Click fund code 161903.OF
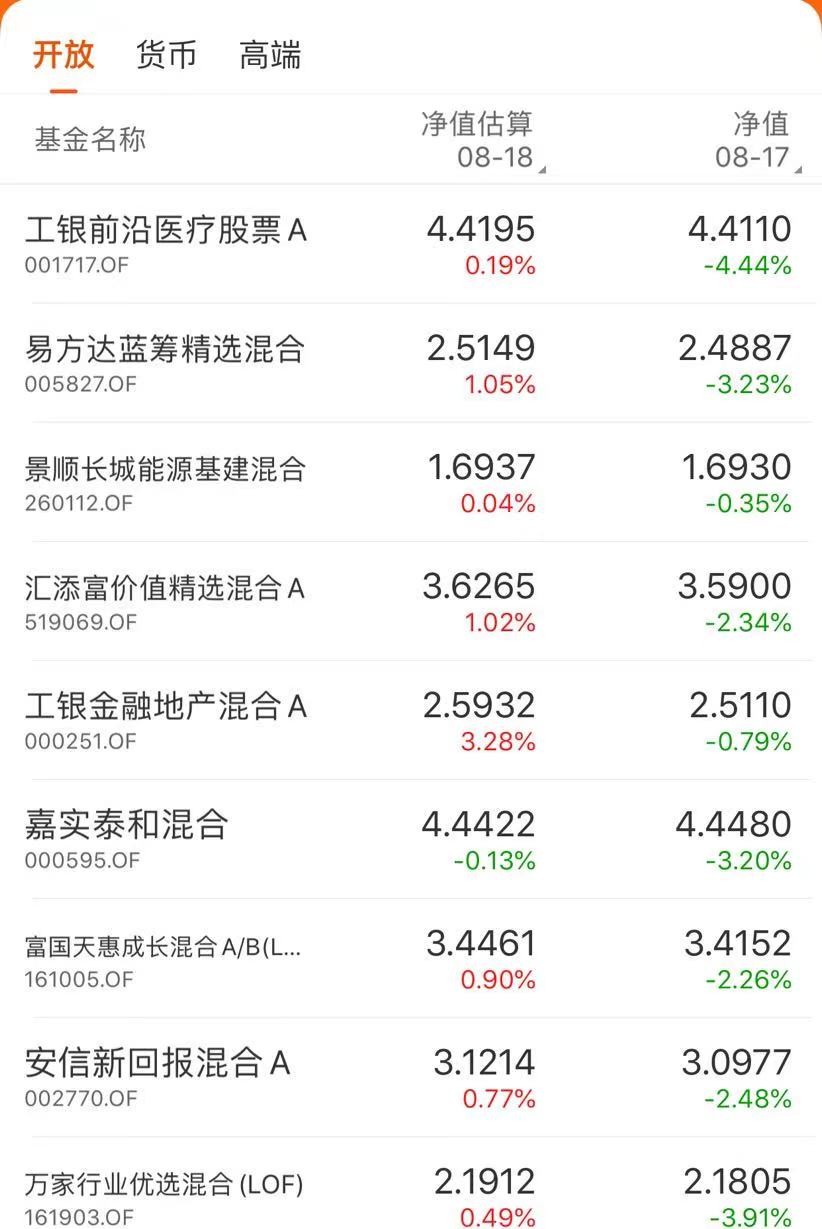 tap(73, 1217)
